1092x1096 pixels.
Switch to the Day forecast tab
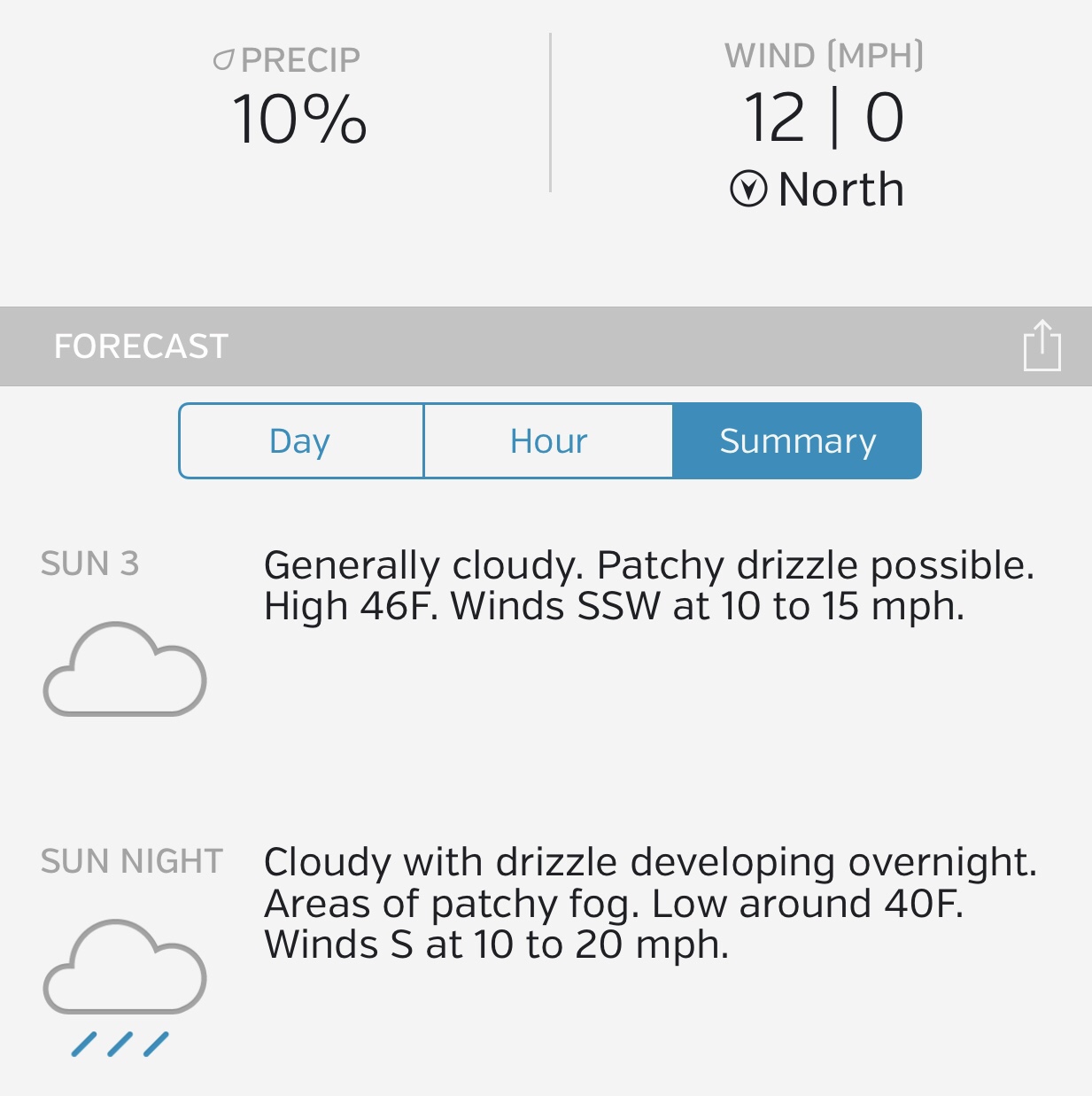[301, 441]
